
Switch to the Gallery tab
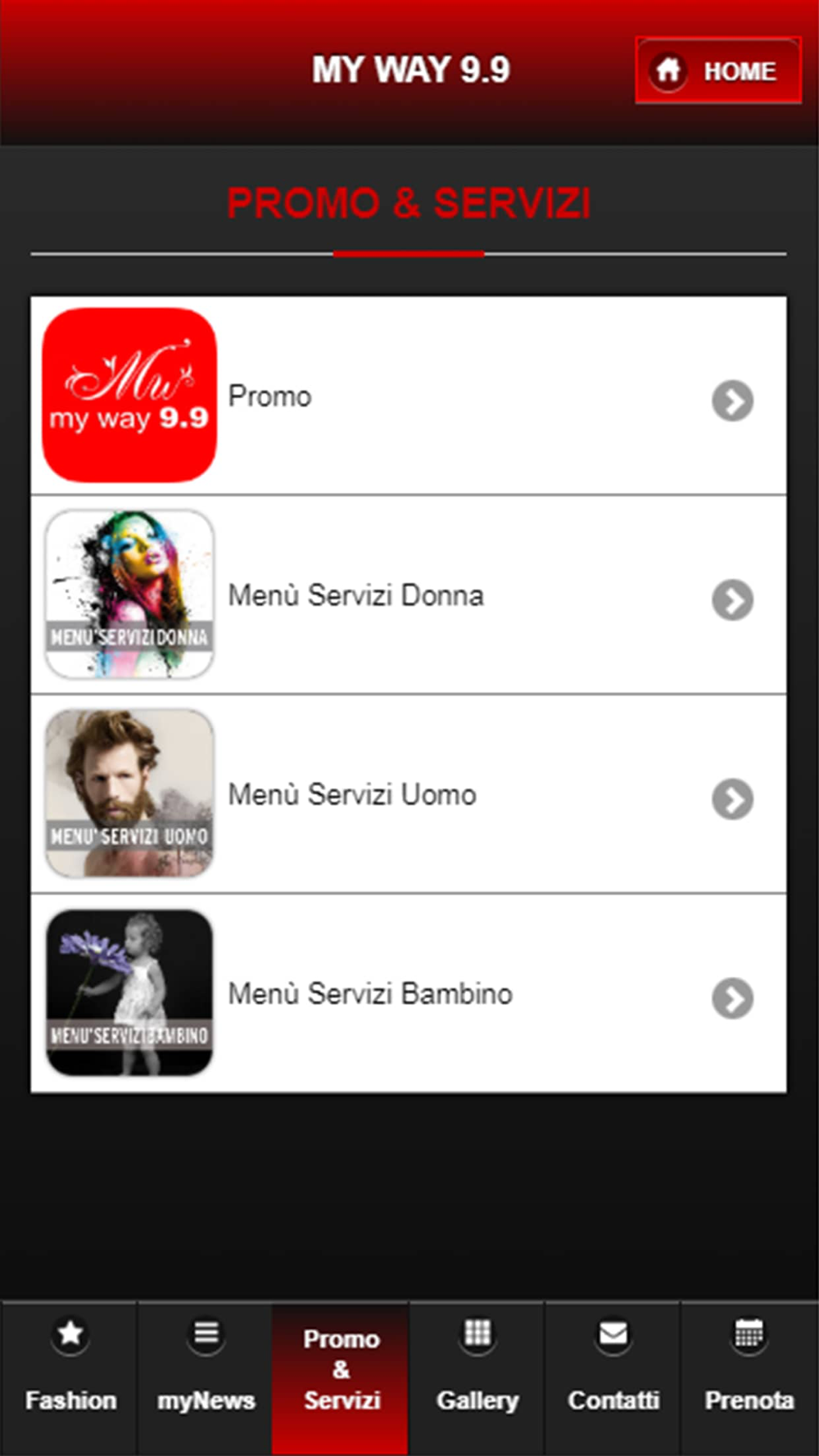(x=477, y=1379)
